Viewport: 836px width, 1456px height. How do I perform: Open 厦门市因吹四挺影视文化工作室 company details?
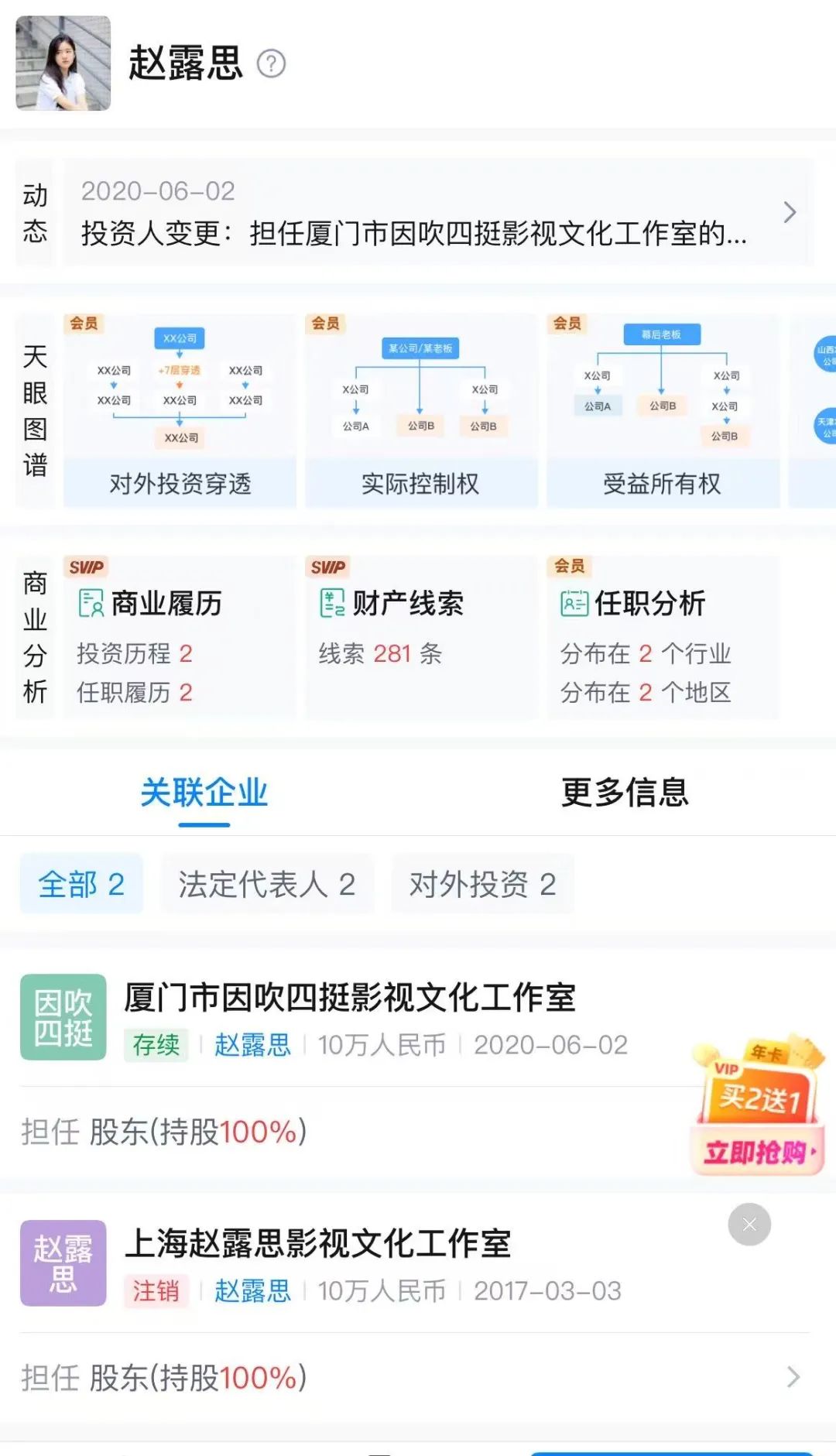pos(350,998)
